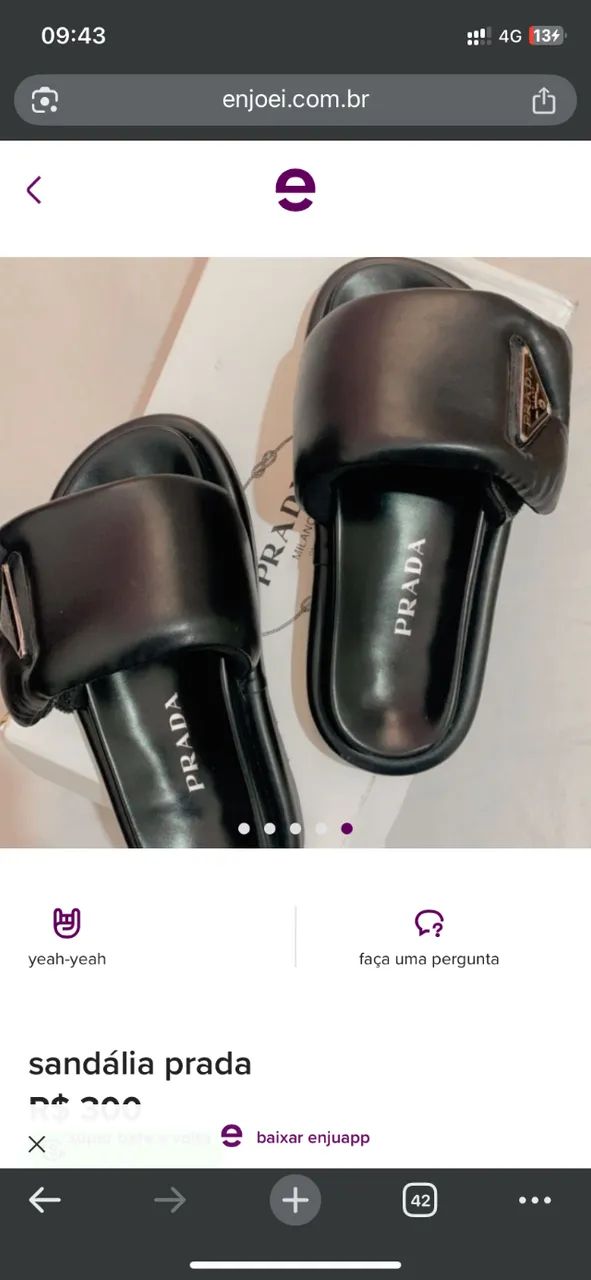The image size is (591, 1280).
Task: Tap the enjoei.com.br address bar
Action: (295, 100)
